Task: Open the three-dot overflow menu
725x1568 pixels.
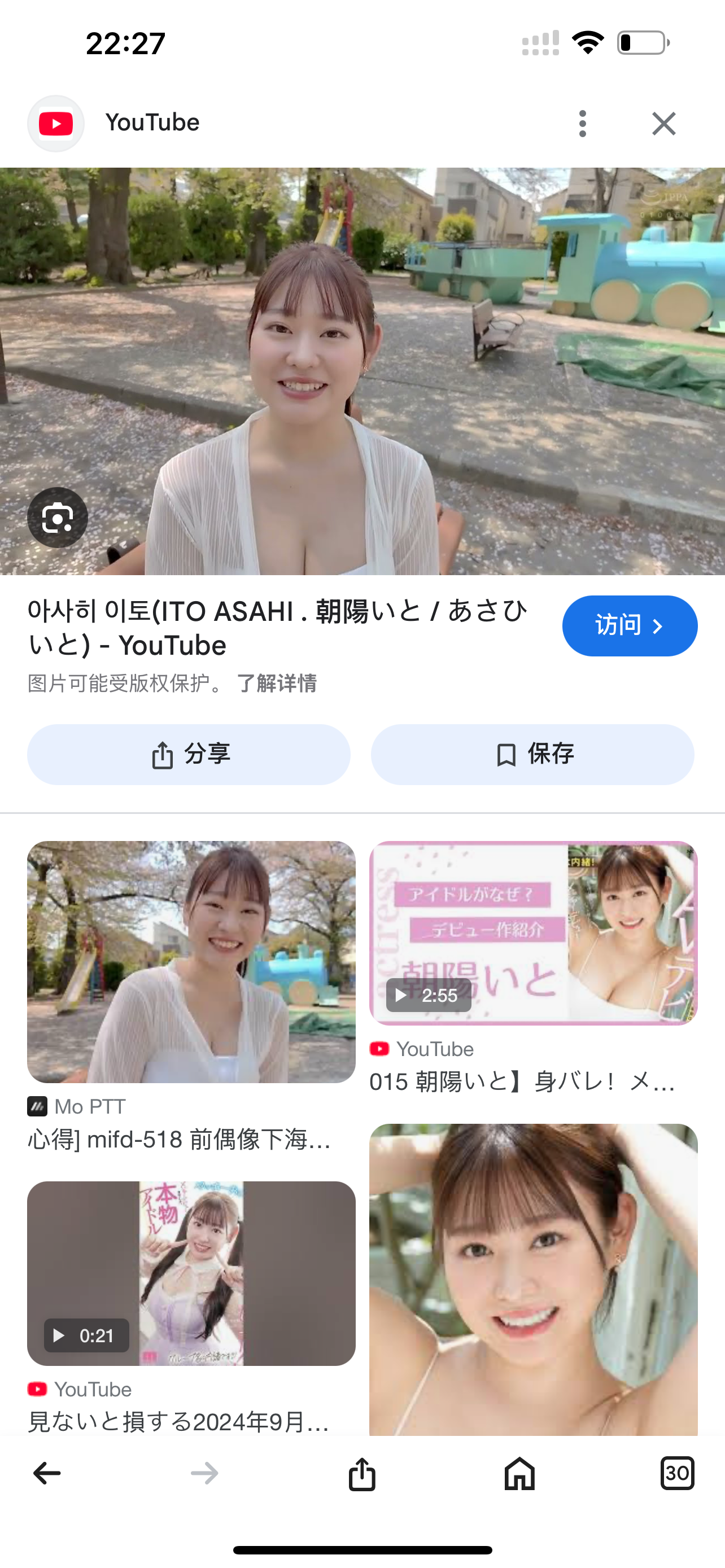Action: coord(582,123)
